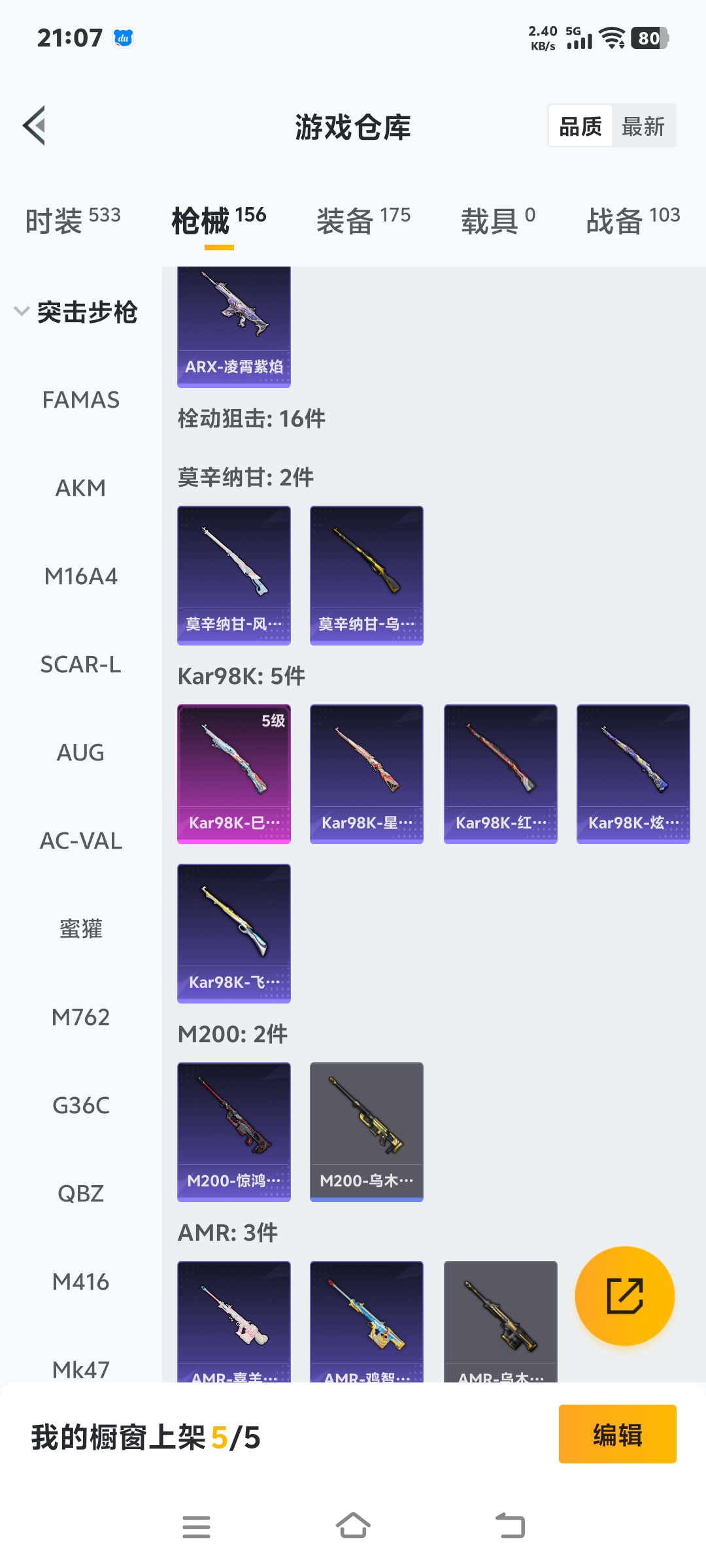The image size is (706, 1568).
Task: Collapse the 突击步枪 category
Action: coord(75,312)
